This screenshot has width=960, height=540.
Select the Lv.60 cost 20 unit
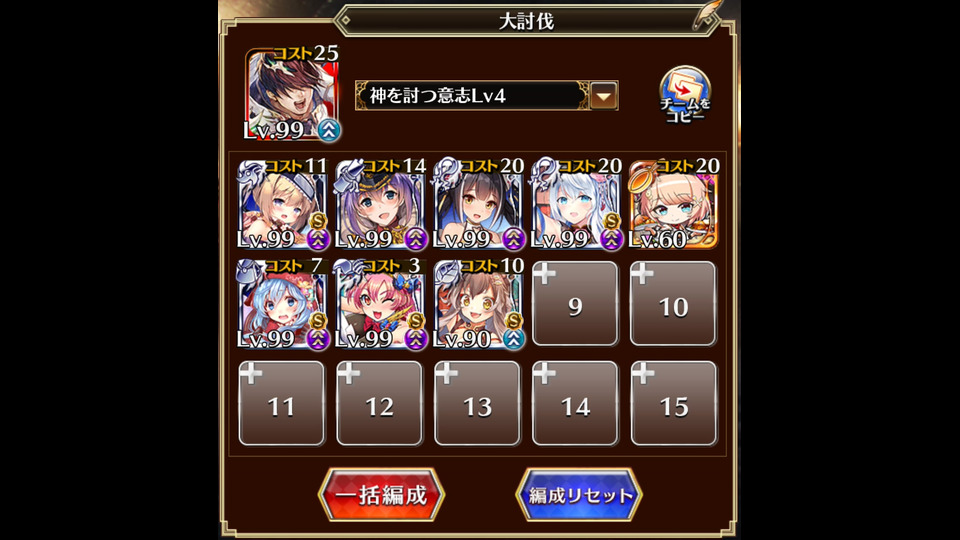click(674, 206)
